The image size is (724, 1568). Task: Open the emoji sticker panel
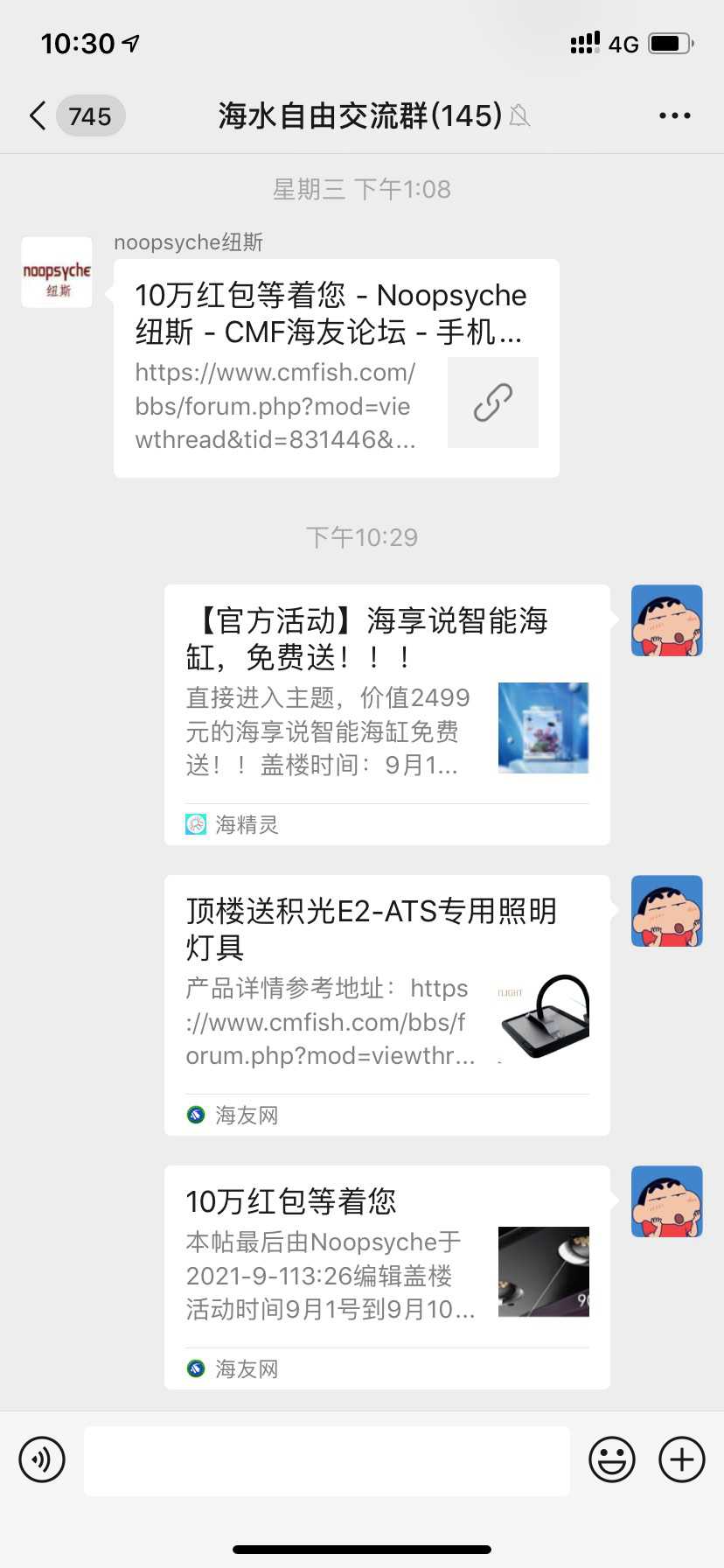[x=612, y=1459]
